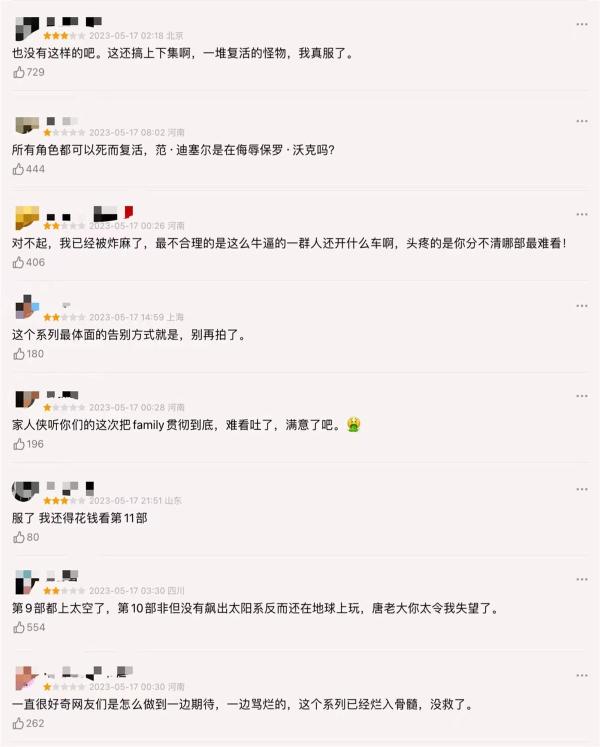Like the comment about 烂入骨髓 with 262 likes
The width and height of the screenshot is (600, 747).
click(x=19, y=723)
